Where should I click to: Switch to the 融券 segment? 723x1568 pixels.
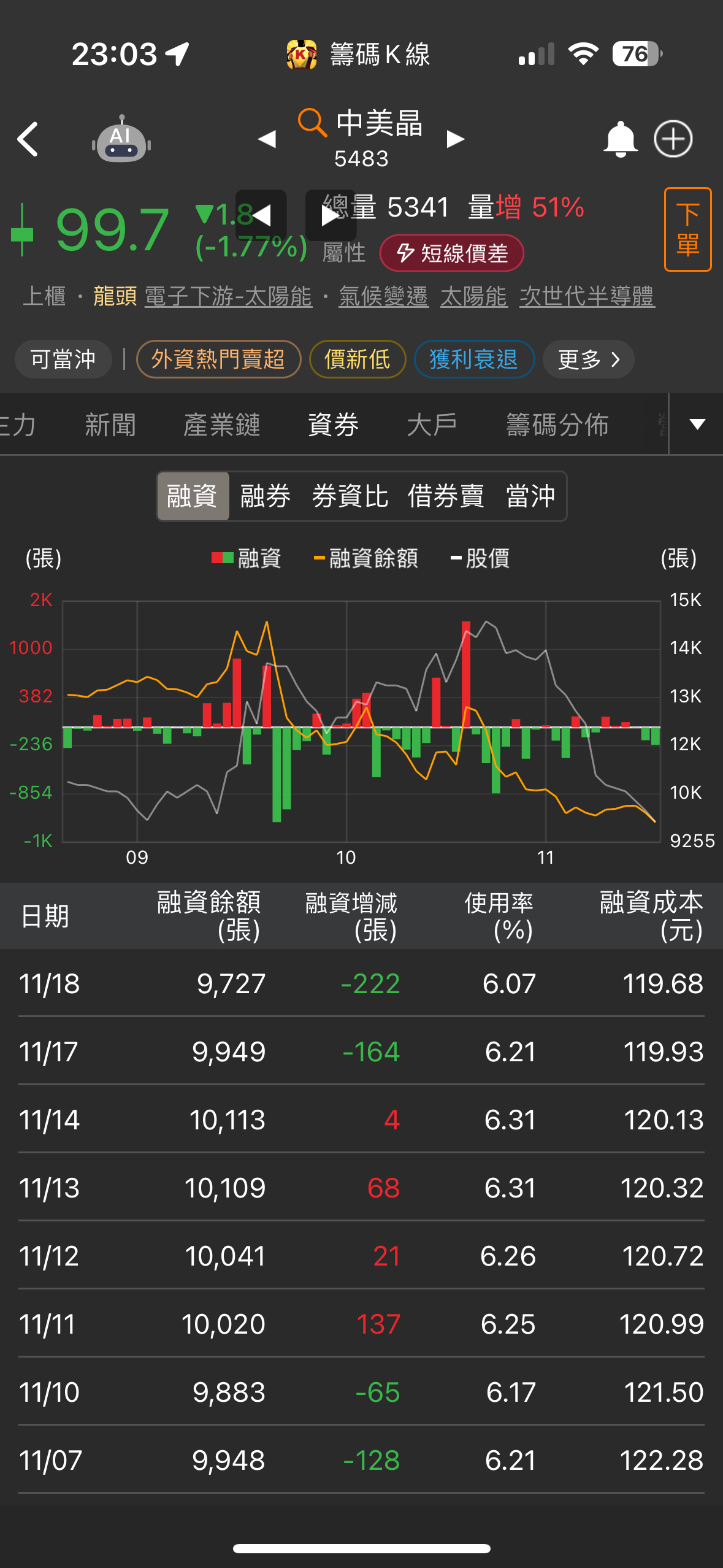265,496
